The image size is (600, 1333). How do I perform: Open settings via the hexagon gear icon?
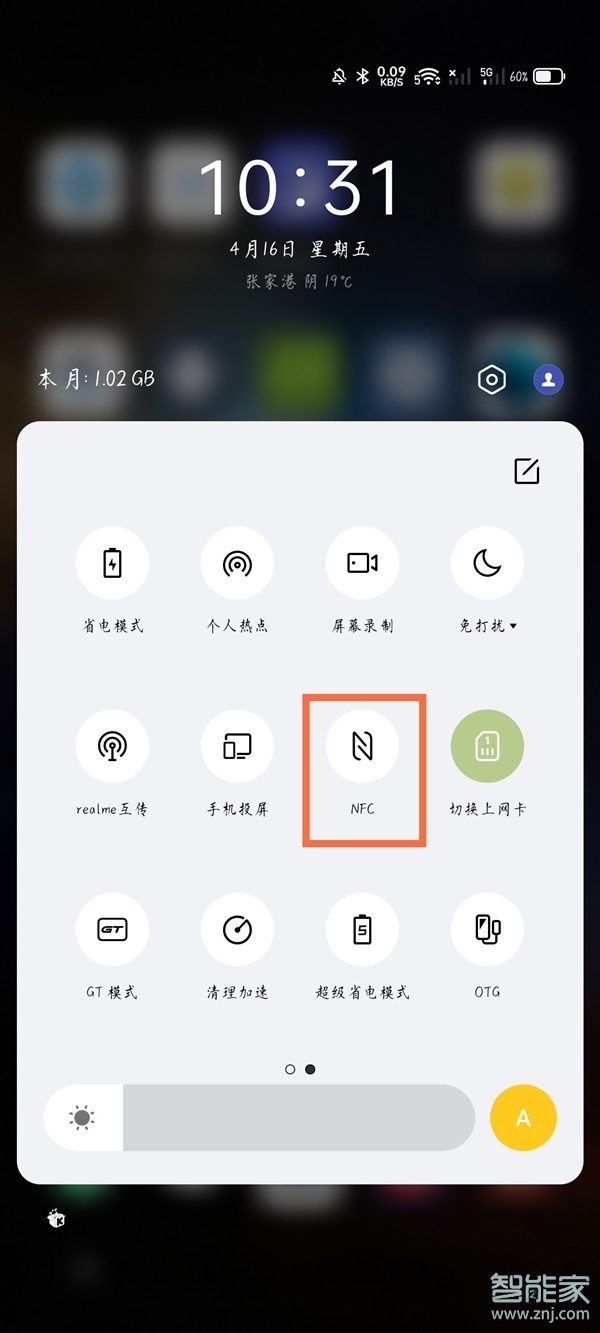tap(492, 380)
